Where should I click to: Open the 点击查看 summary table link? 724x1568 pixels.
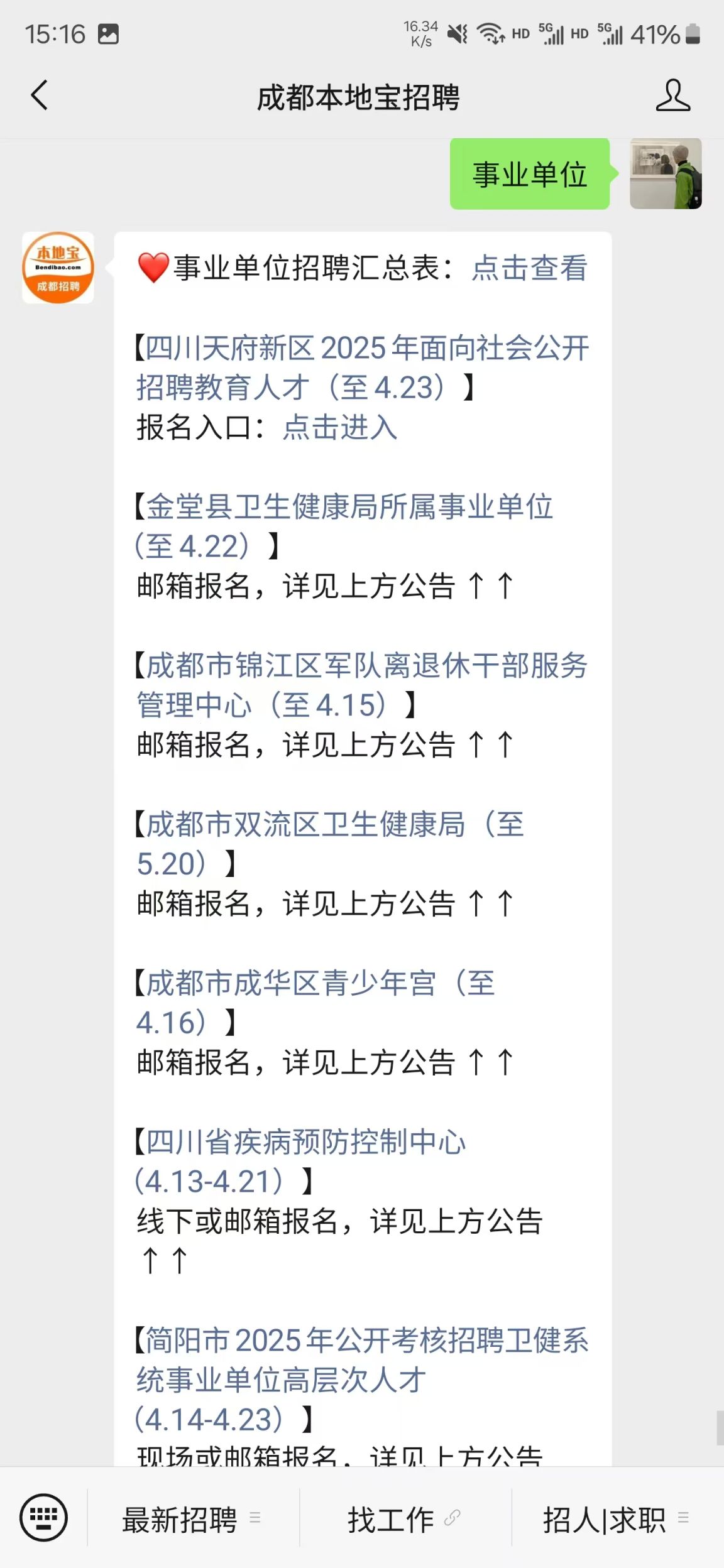click(x=530, y=268)
